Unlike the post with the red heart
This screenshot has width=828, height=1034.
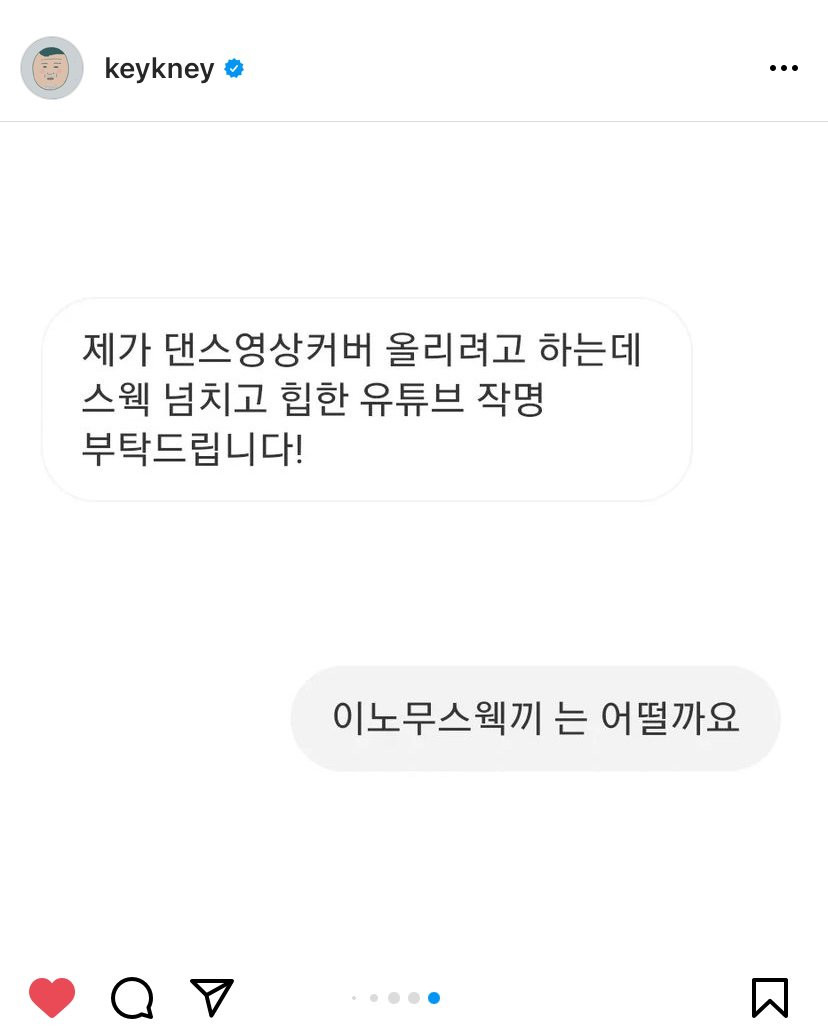click(x=52, y=997)
